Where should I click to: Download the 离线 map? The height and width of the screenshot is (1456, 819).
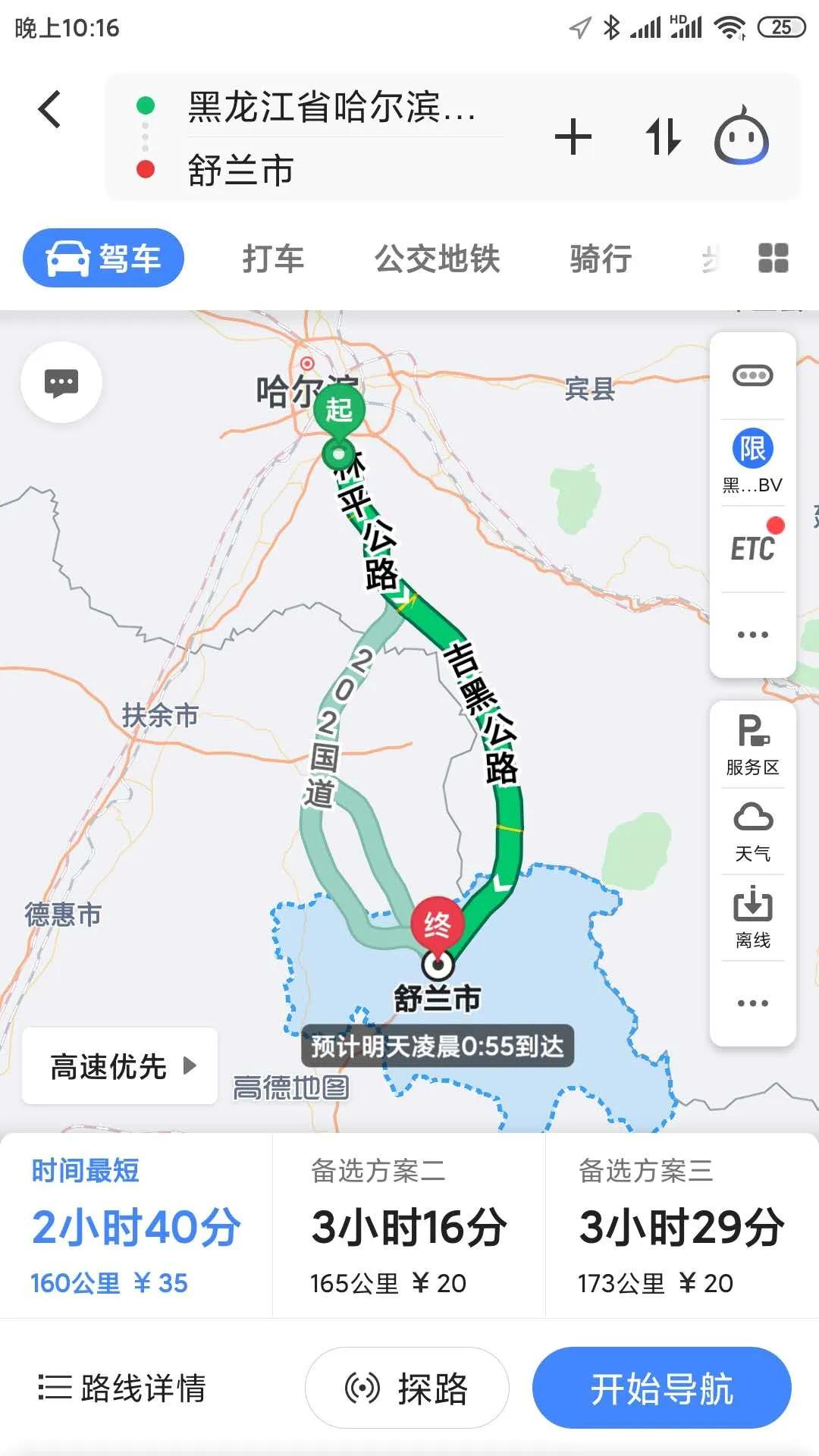(x=752, y=918)
